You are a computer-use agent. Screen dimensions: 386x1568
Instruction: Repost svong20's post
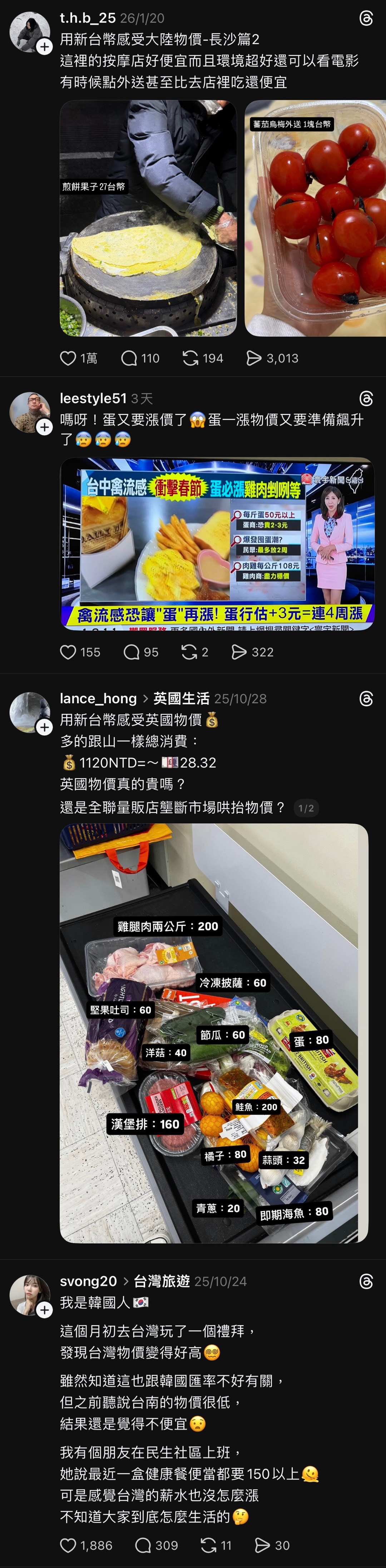tap(208, 1545)
